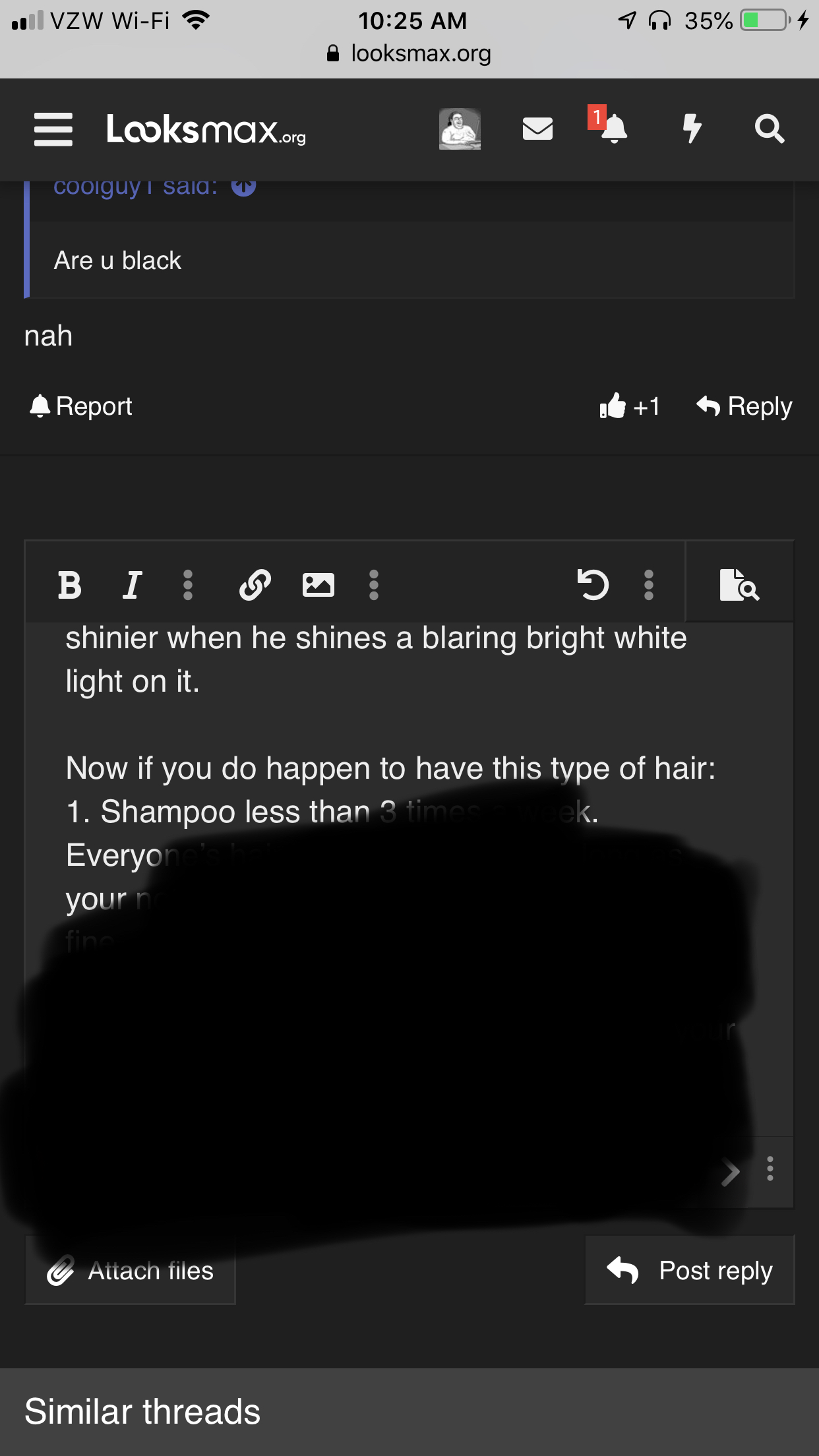Insert a link in the reply
Screen dimensions: 819x1456
click(255, 585)
